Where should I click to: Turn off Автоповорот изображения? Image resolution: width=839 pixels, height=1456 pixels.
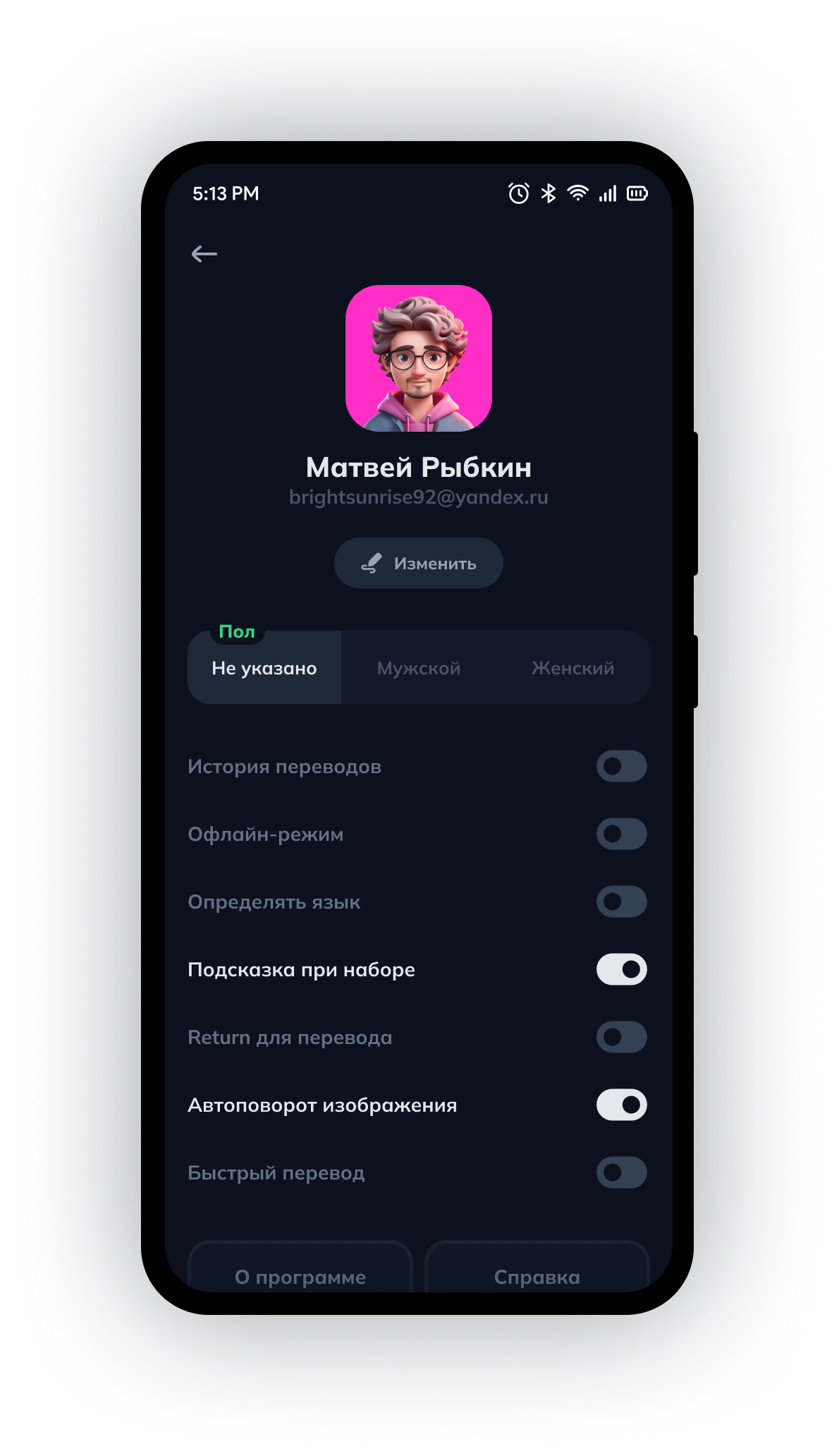click(x=621, y=1105)
